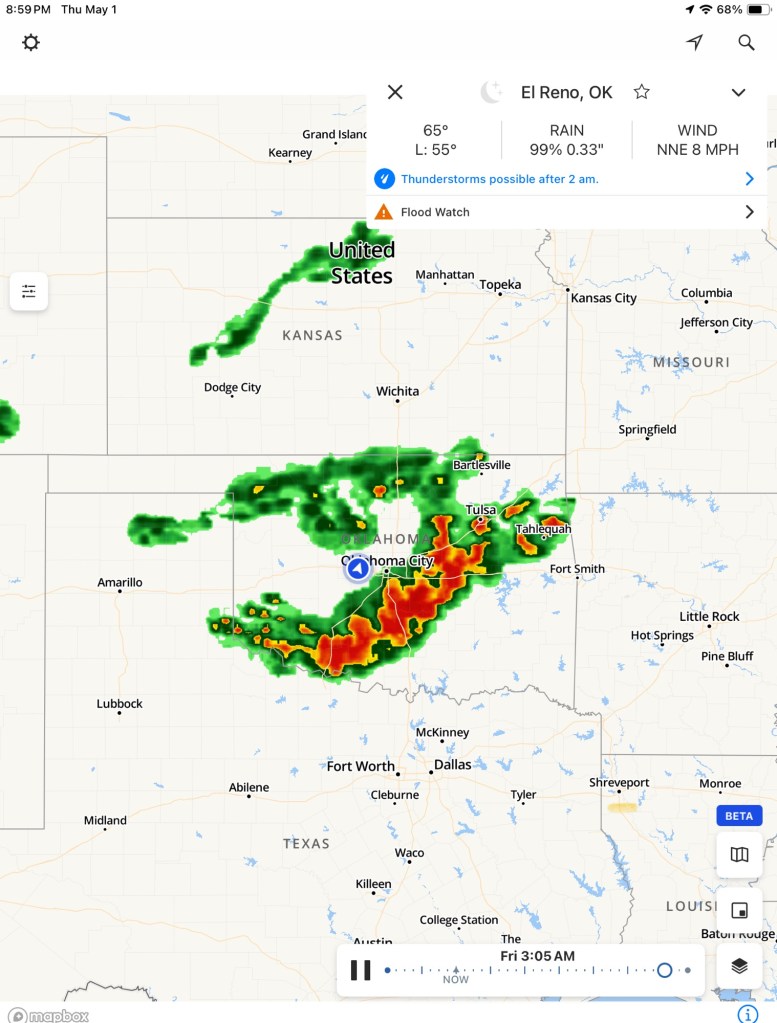
Task: Open the map filter options
Action: tap(28, 291)
